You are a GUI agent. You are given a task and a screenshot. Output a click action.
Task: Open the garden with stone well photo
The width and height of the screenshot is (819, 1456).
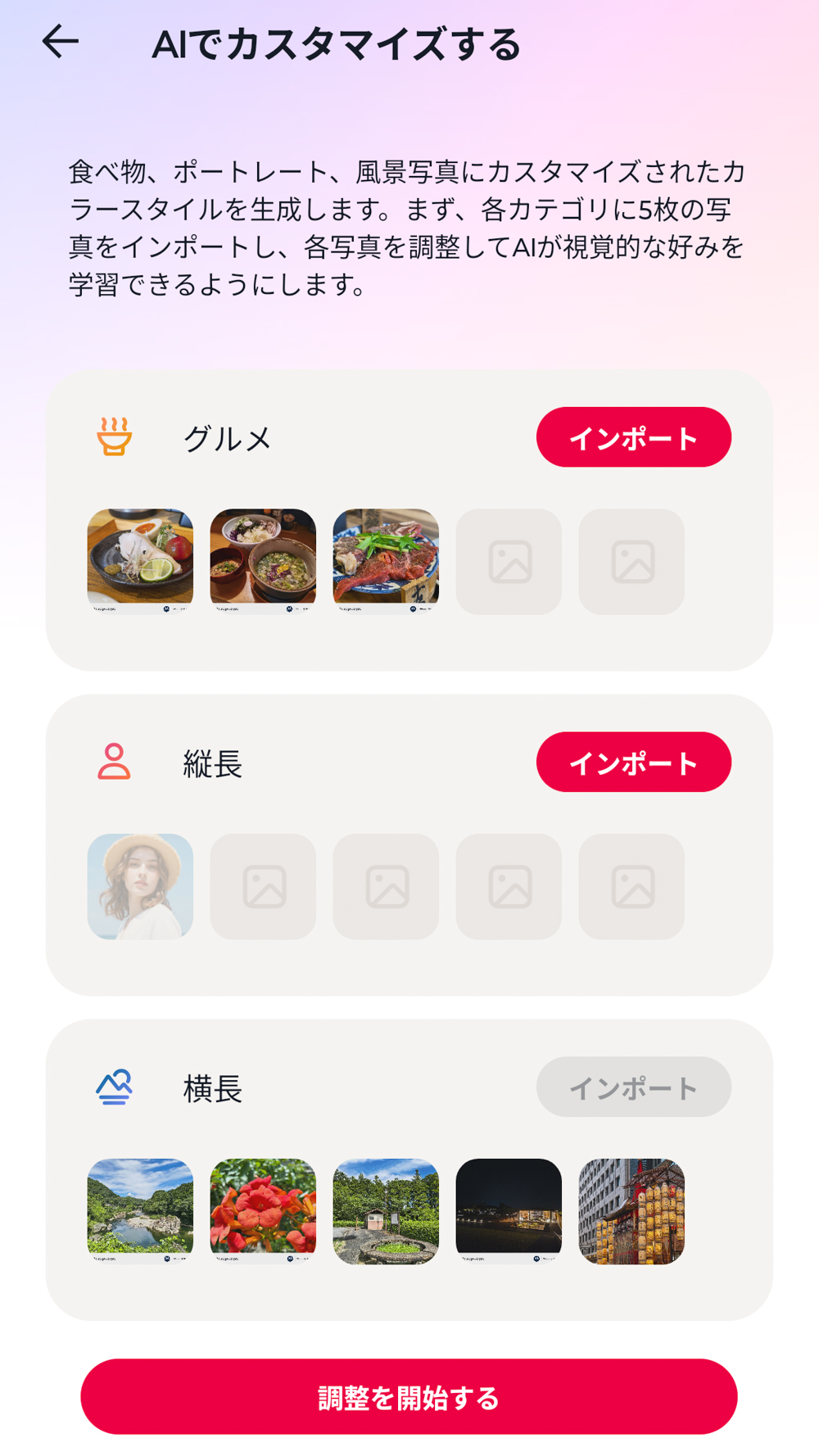pyautogui.click(x=386, y=1210)
